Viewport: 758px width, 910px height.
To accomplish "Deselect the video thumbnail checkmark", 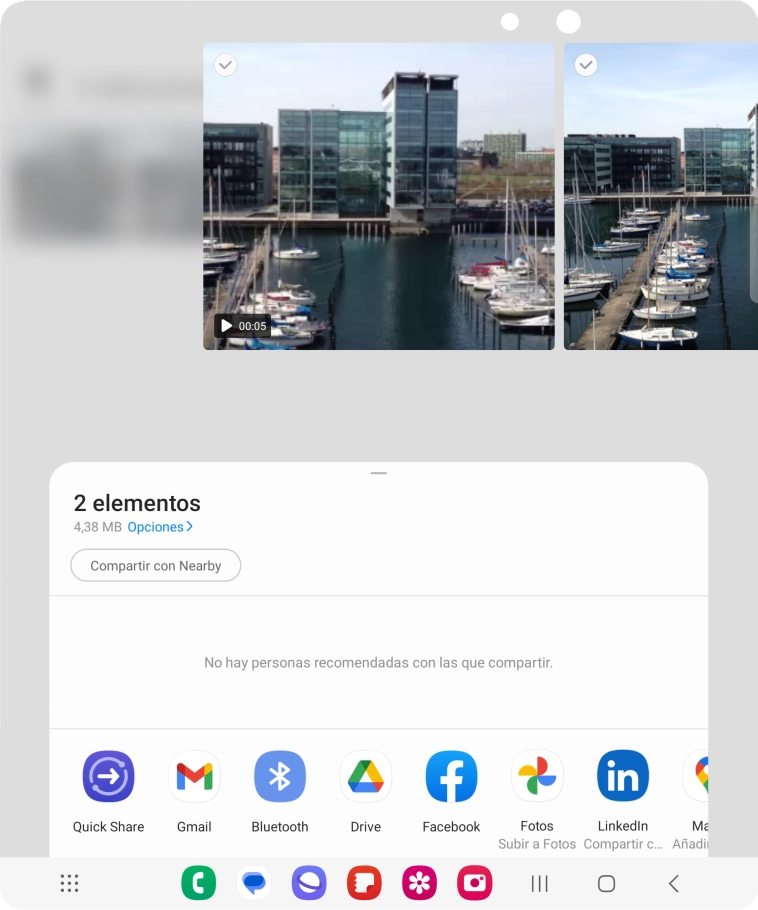I will [x=226, y=65].
